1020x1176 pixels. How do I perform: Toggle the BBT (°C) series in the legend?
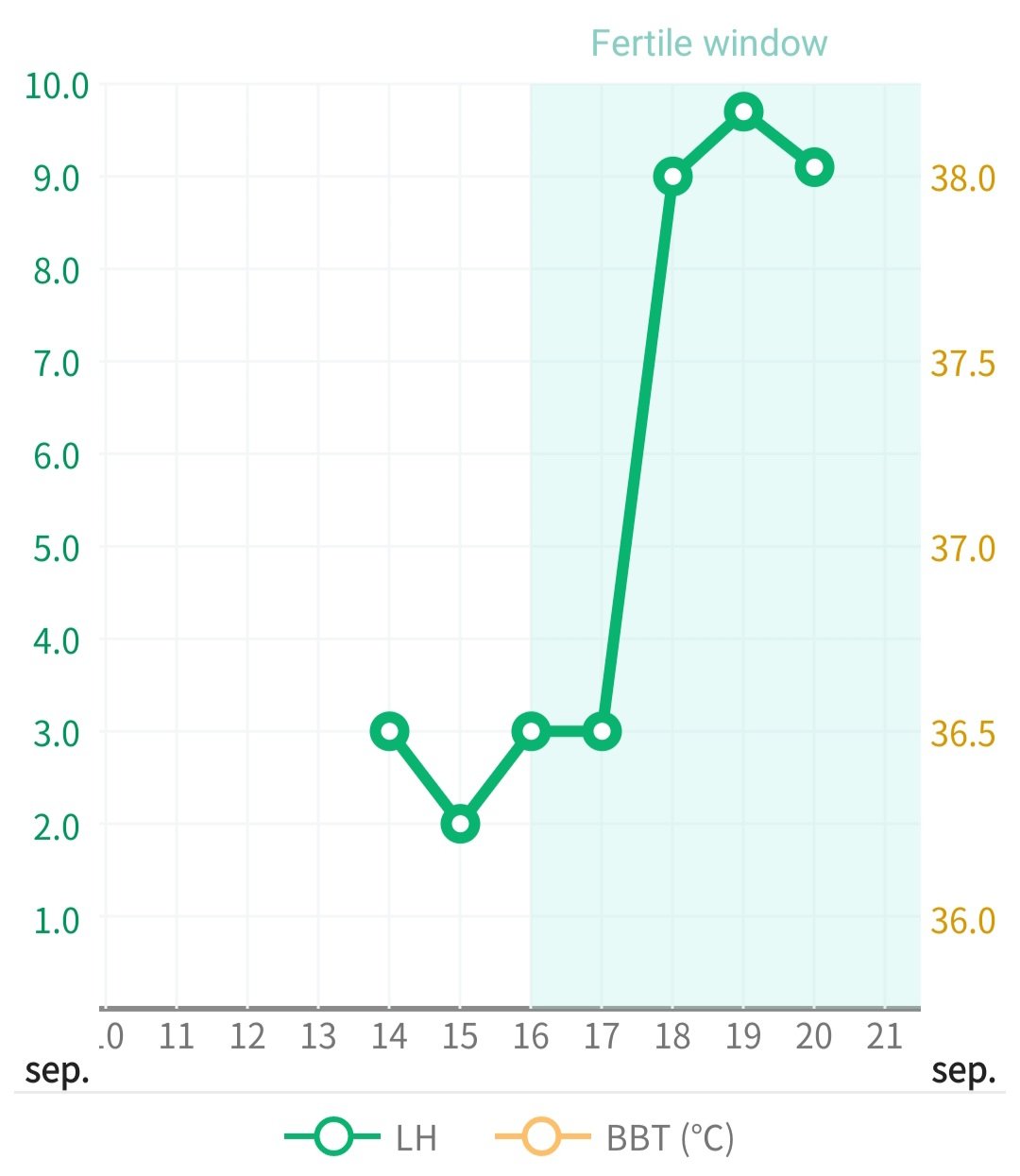click(x=615, y=1137)
